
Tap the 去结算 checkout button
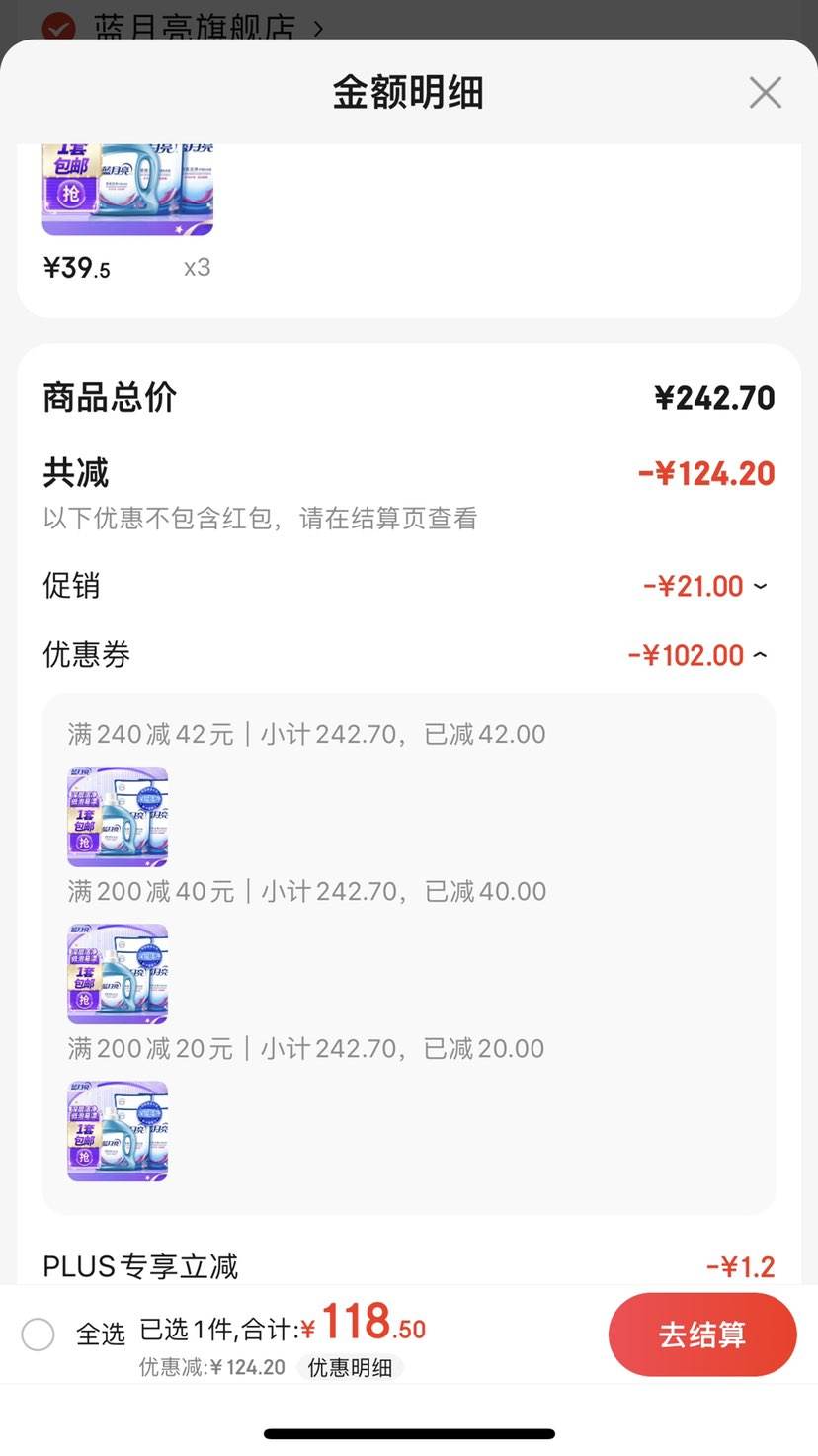click(x=702, y=1334)
